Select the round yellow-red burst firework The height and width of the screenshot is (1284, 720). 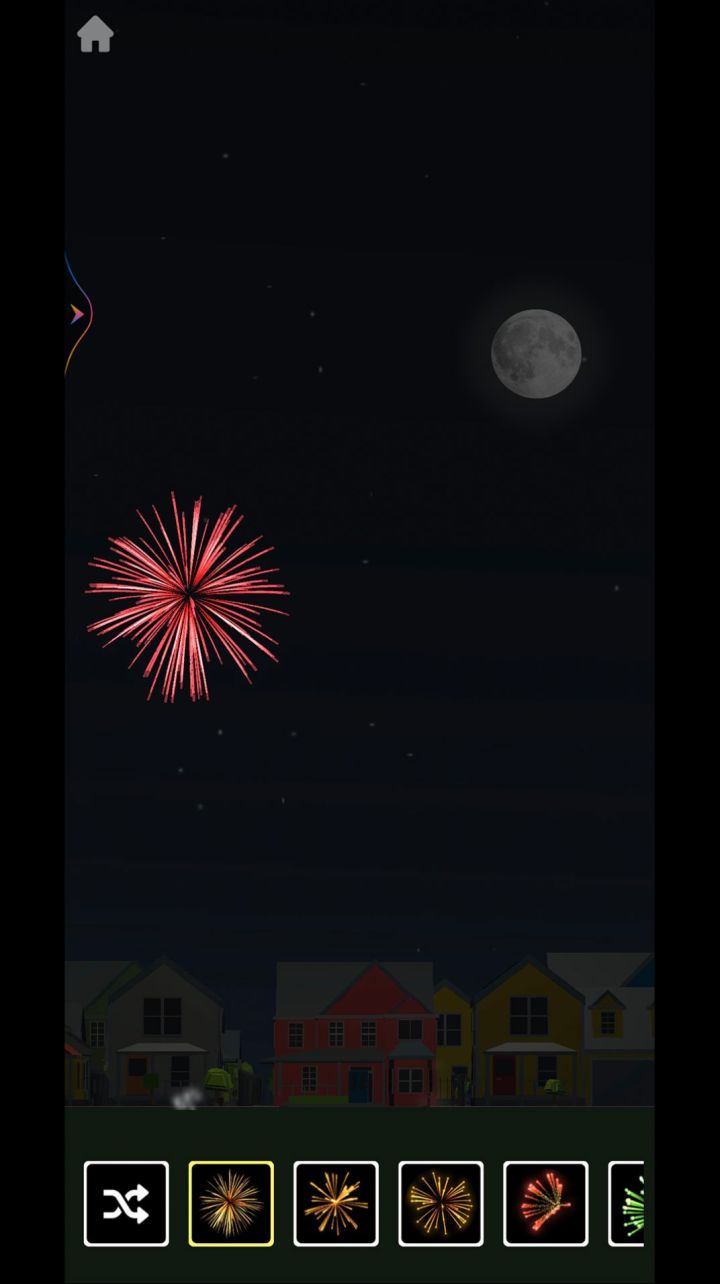click(441, 1203)
